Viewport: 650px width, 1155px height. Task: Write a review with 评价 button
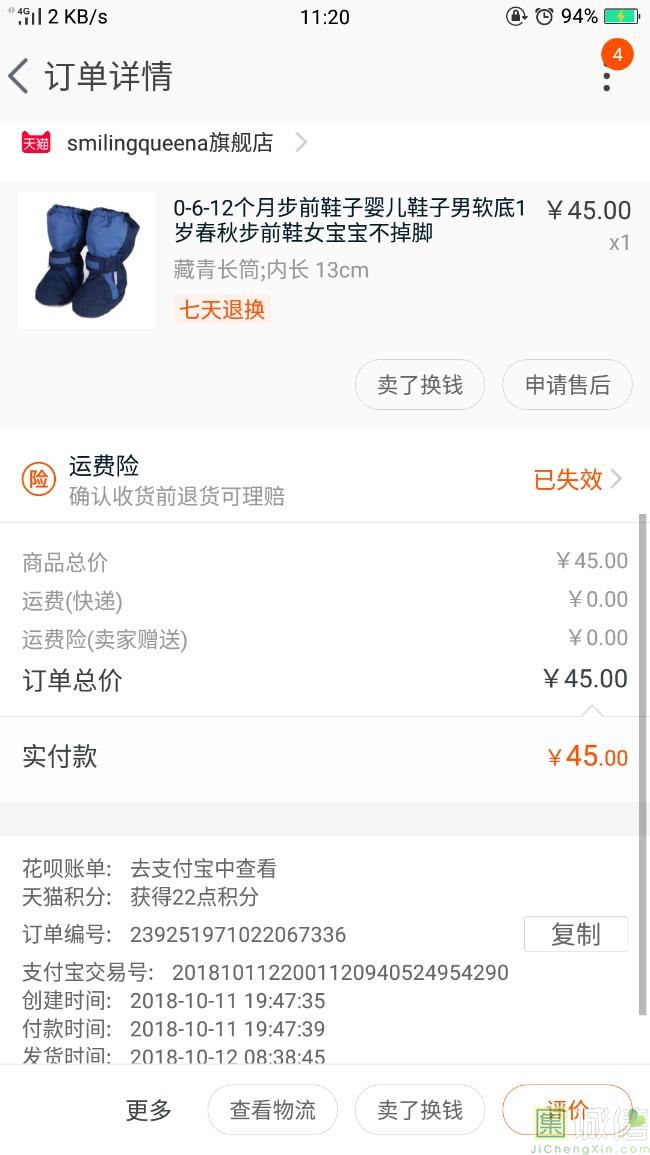click(567, 1110)
